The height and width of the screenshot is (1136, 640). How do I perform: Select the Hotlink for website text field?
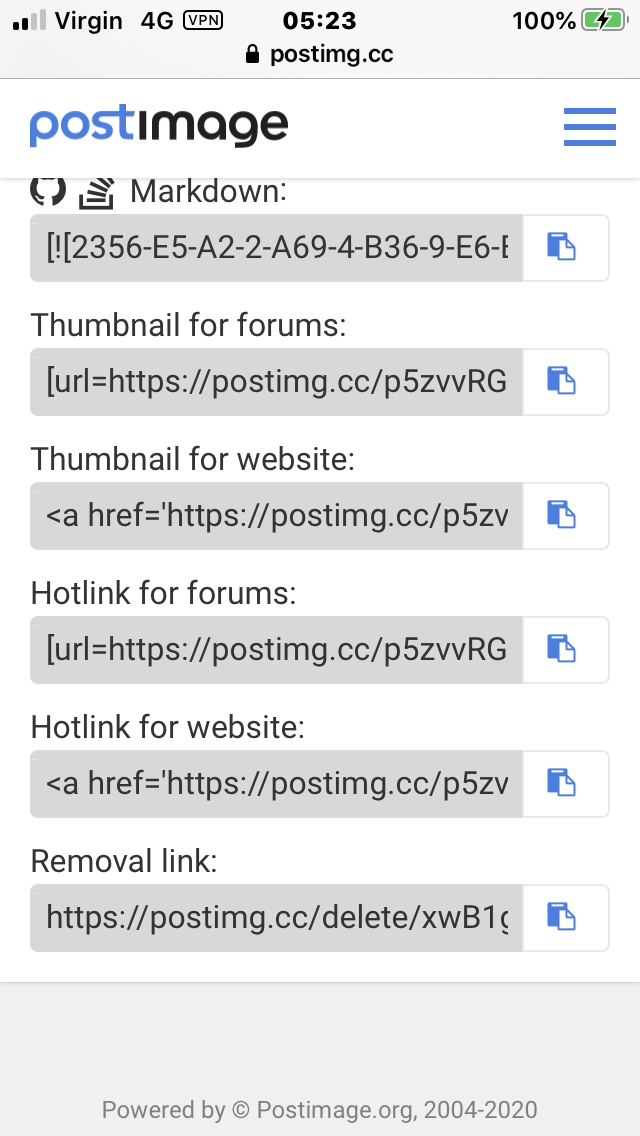[276, 784]
